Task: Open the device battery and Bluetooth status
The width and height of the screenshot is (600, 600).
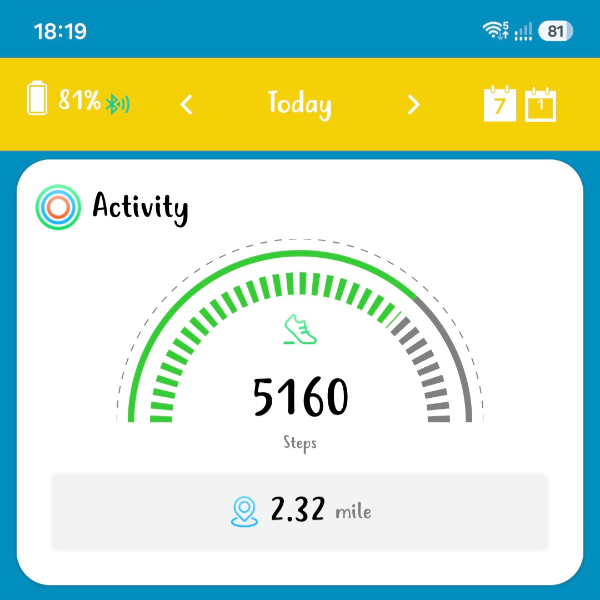Action: (78, 98)
